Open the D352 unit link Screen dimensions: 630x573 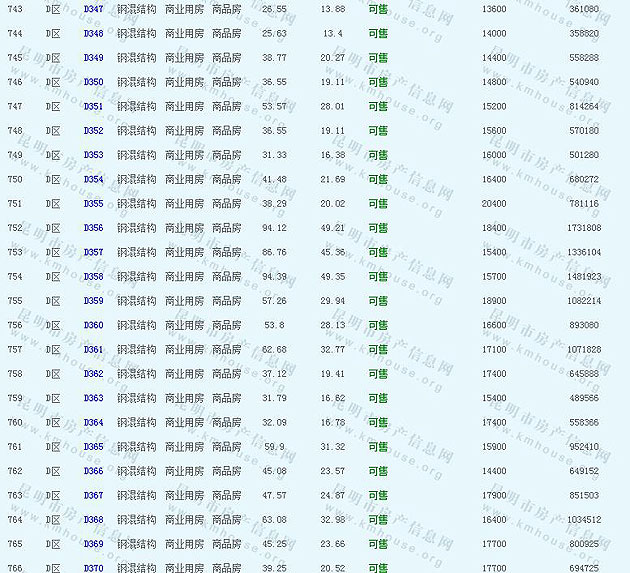coord(93,131)
